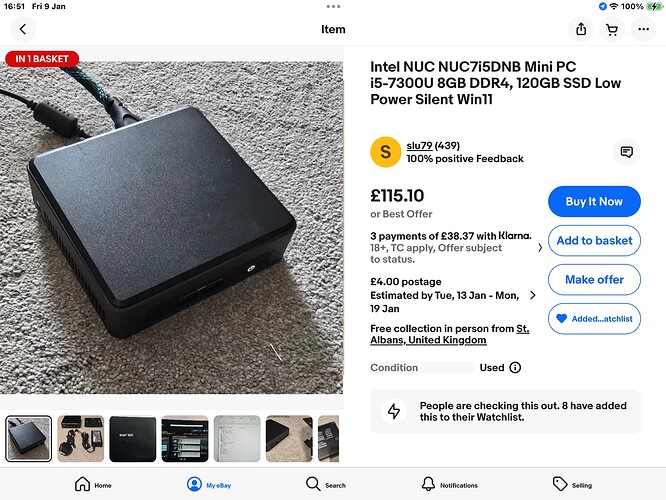Toggle the Added to Watchlist button
Viewport: 666px width, 500px height.
point(594,318)
